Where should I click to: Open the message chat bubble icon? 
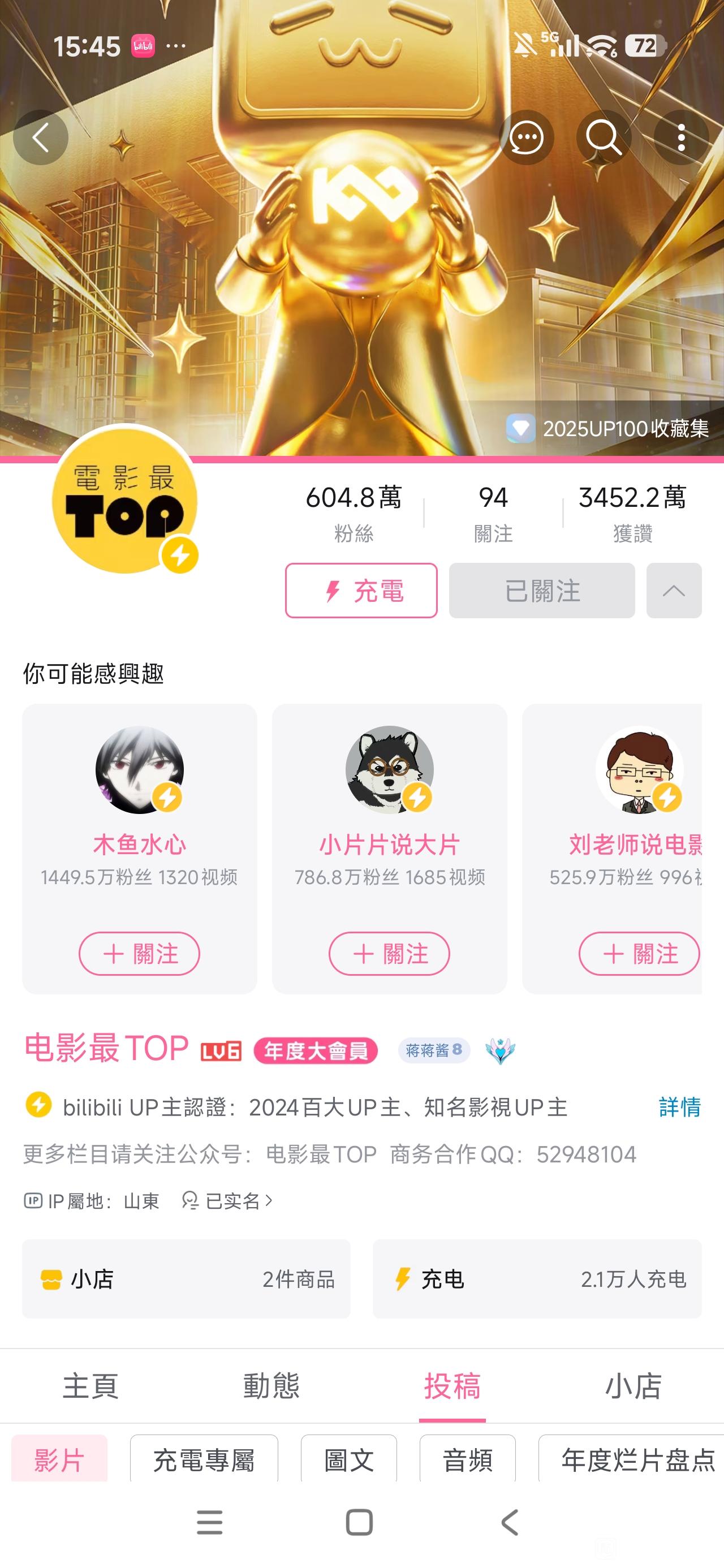click(x=526, y=137)
